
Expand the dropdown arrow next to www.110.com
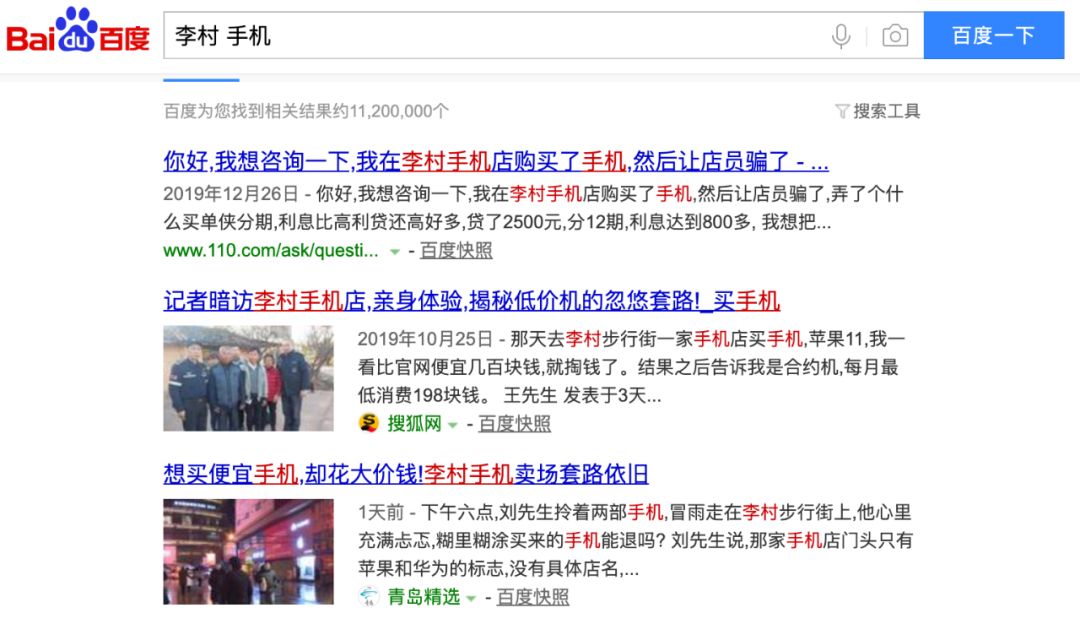tap(395, 251)
